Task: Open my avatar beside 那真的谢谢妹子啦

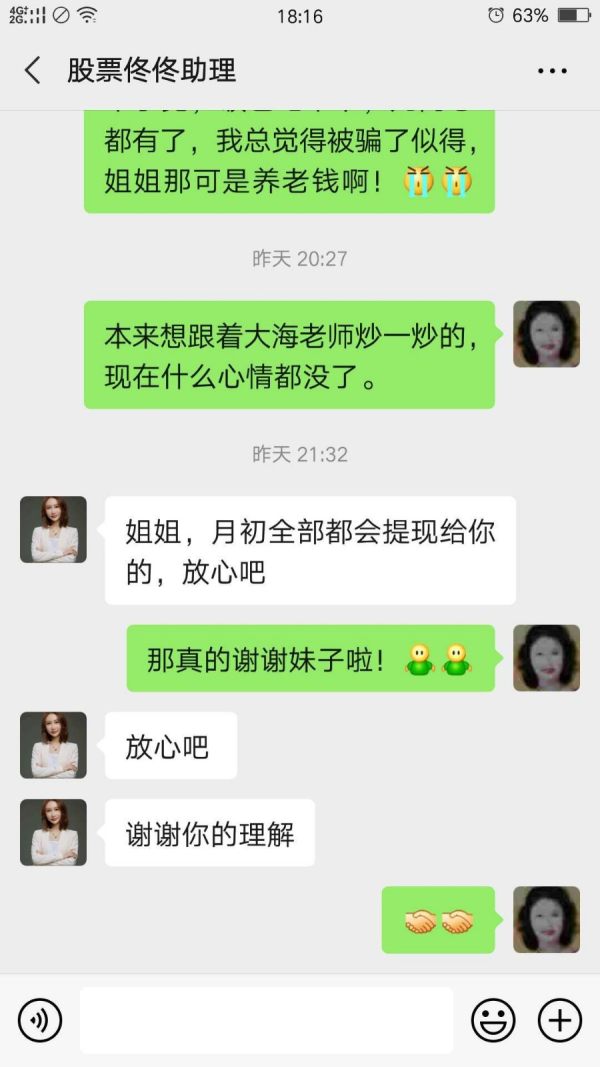Action: click(546, 658)
